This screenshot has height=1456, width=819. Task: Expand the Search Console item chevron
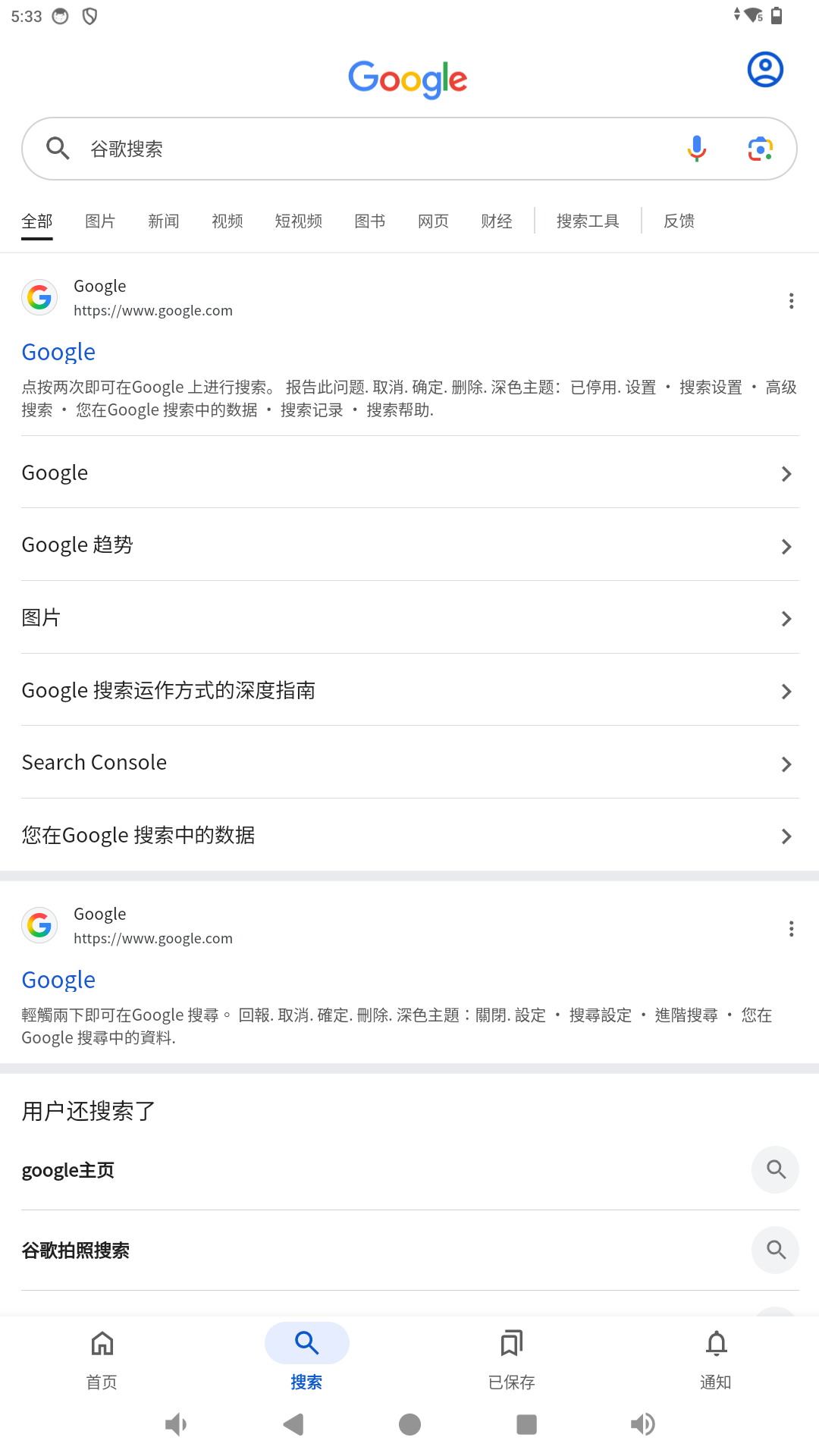[786, 764]
